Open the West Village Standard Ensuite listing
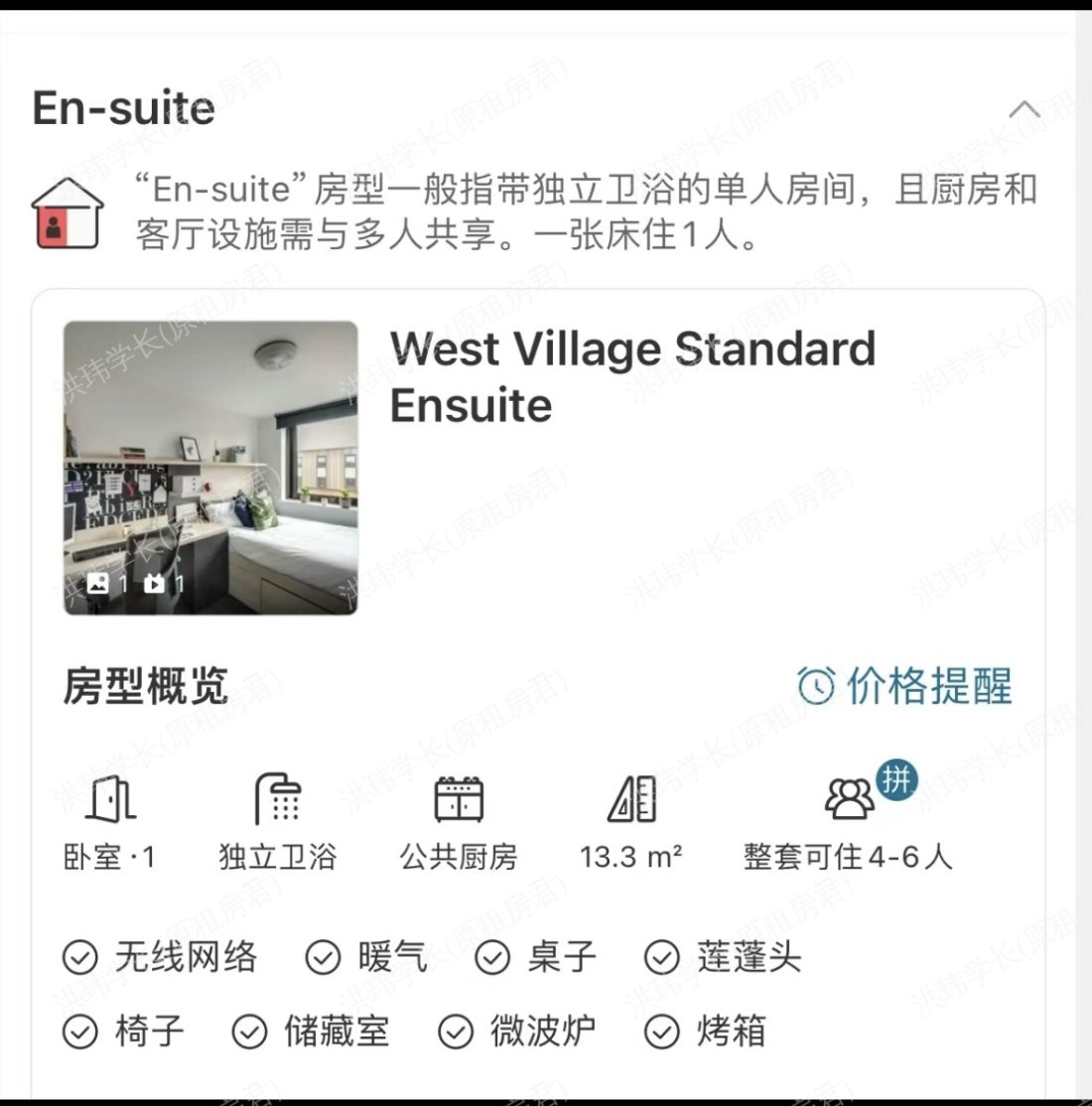This screenshot has width=1092, height=1106. (631, 376)
